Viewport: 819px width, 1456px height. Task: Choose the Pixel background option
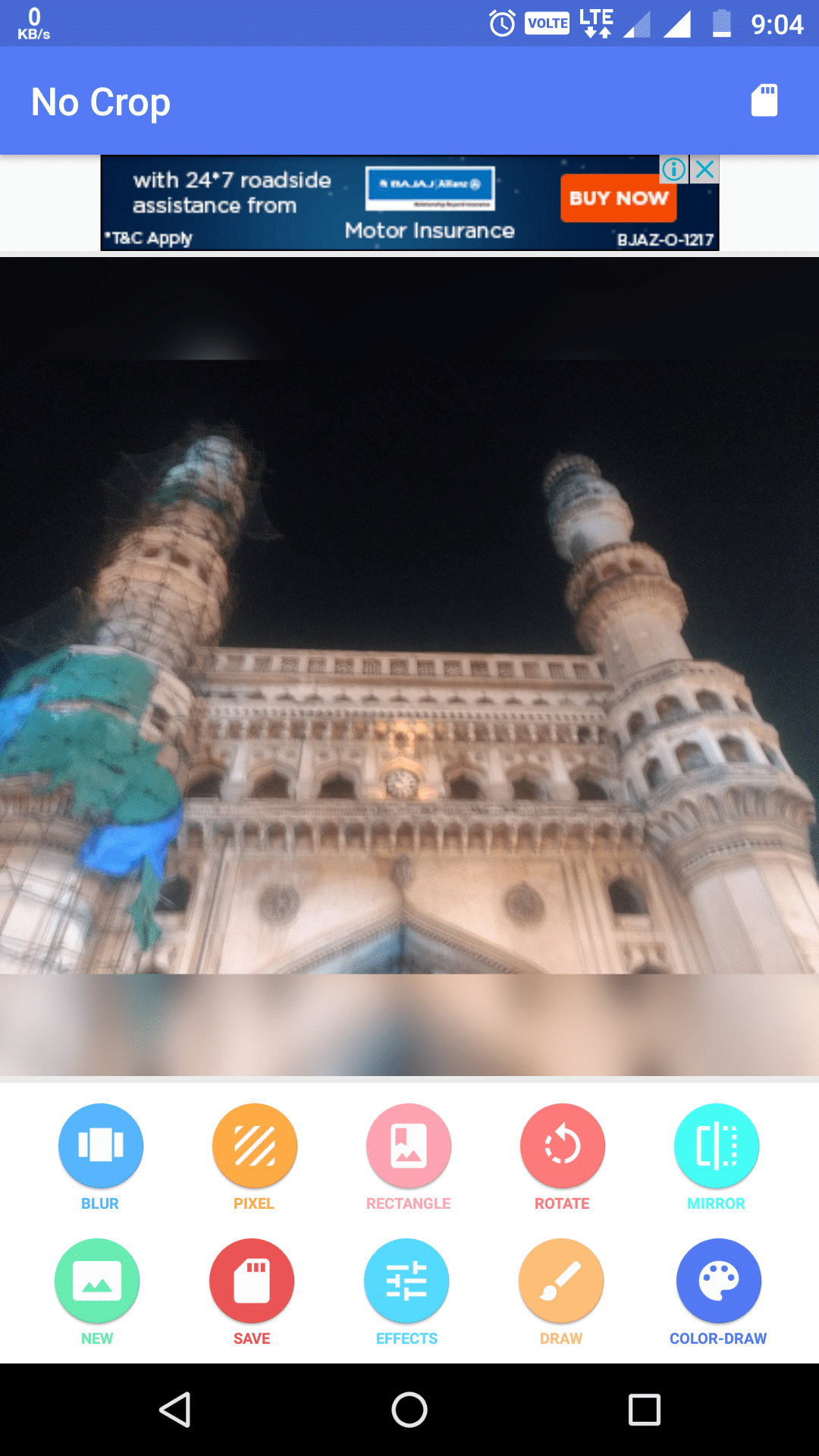point(254,1146)
